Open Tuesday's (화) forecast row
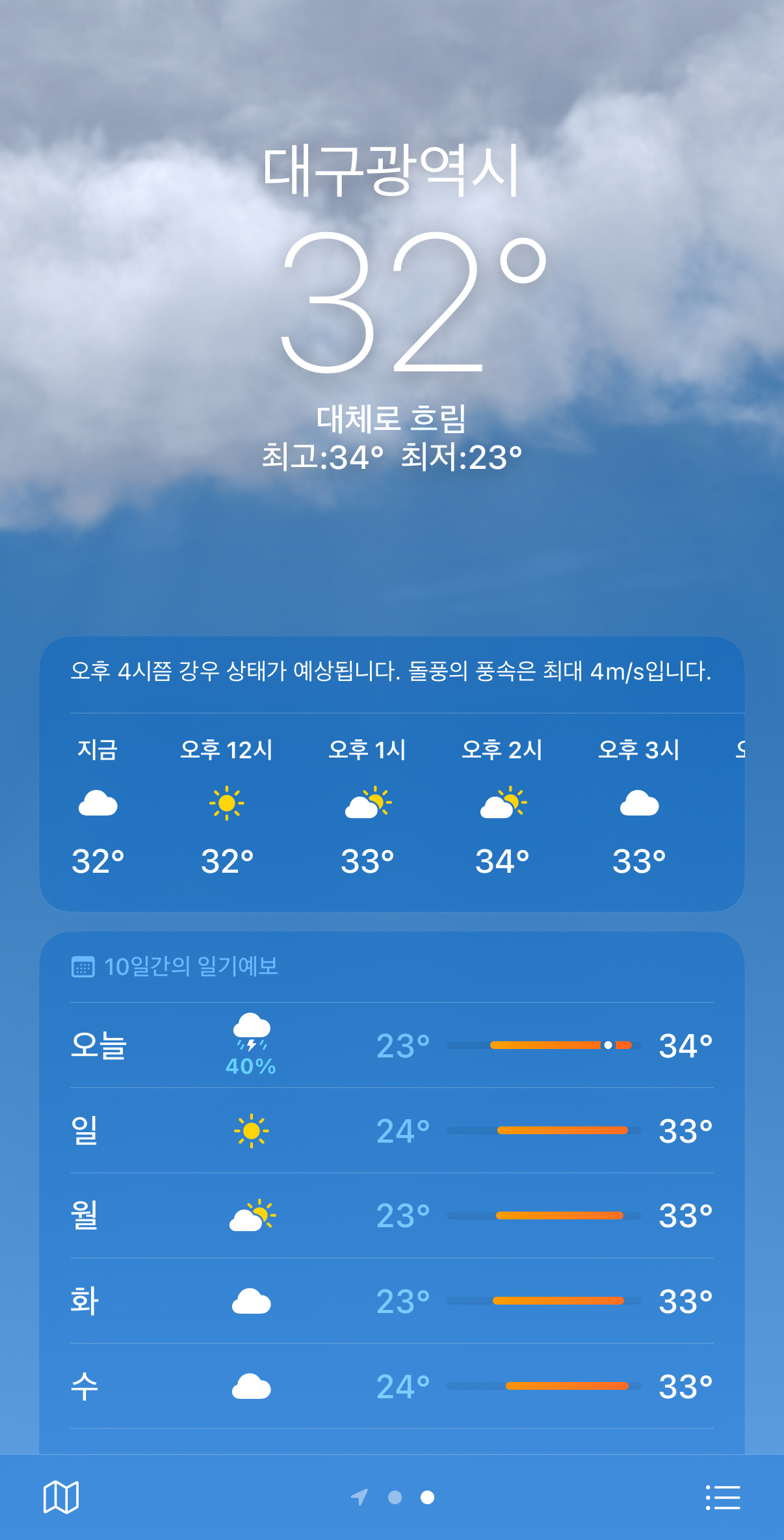Screen dimensions: 784x1540 (392, 1301)
